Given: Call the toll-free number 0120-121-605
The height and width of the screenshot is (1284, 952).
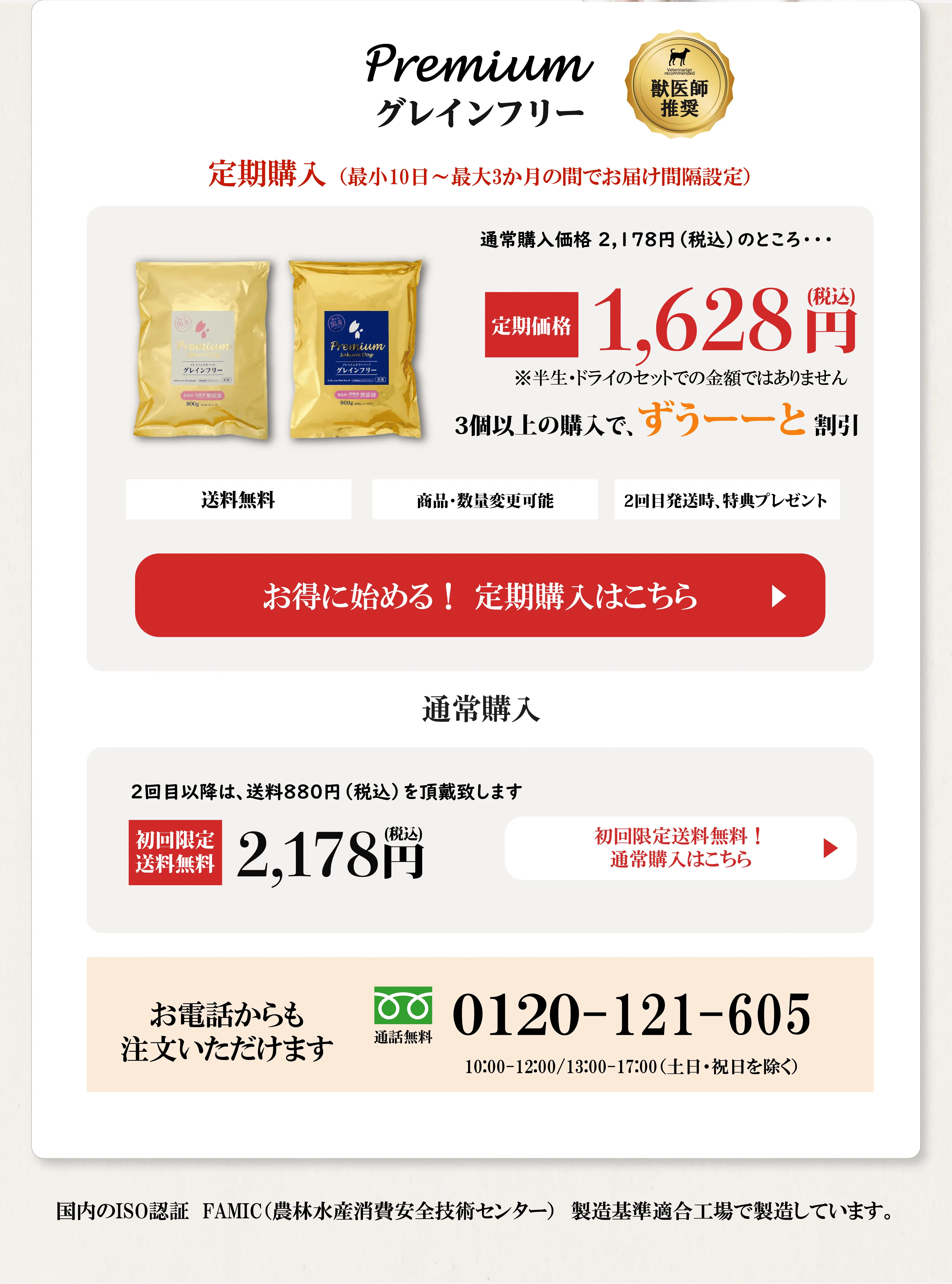Looking at the screenshot, I should pos(631,1014).
